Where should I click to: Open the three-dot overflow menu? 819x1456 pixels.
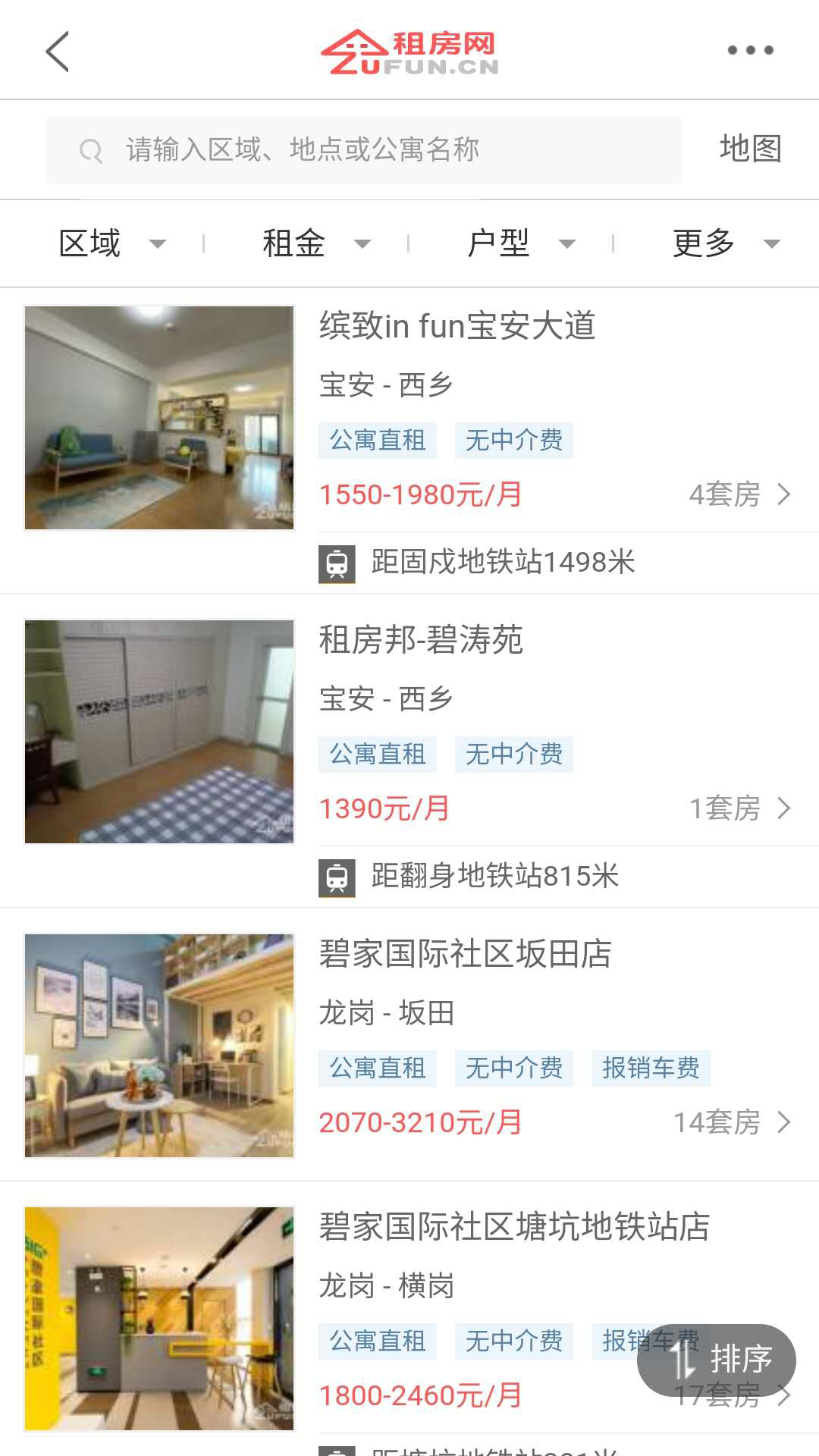[753, 51]
